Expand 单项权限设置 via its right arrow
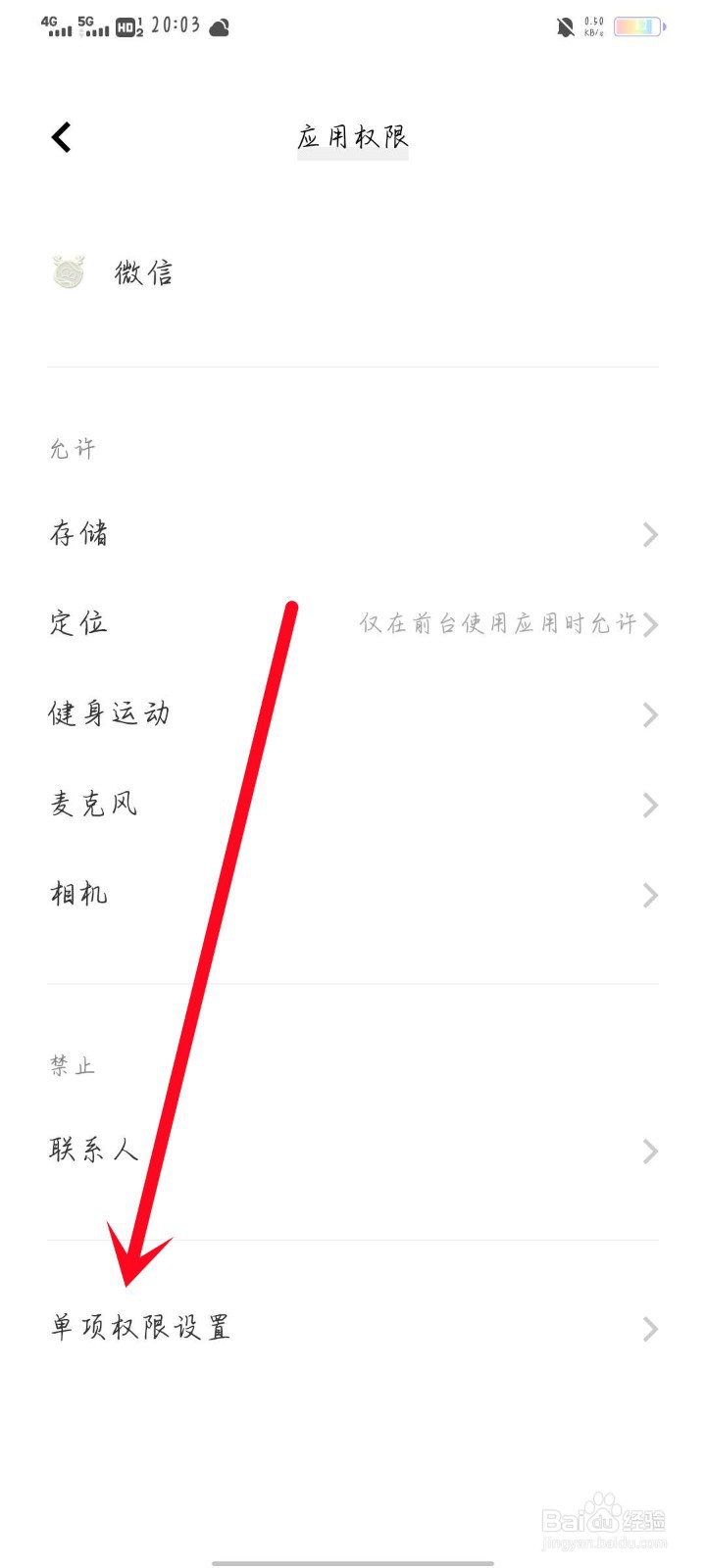This screenshot has width=706, height=1568. pos(649,1329)
